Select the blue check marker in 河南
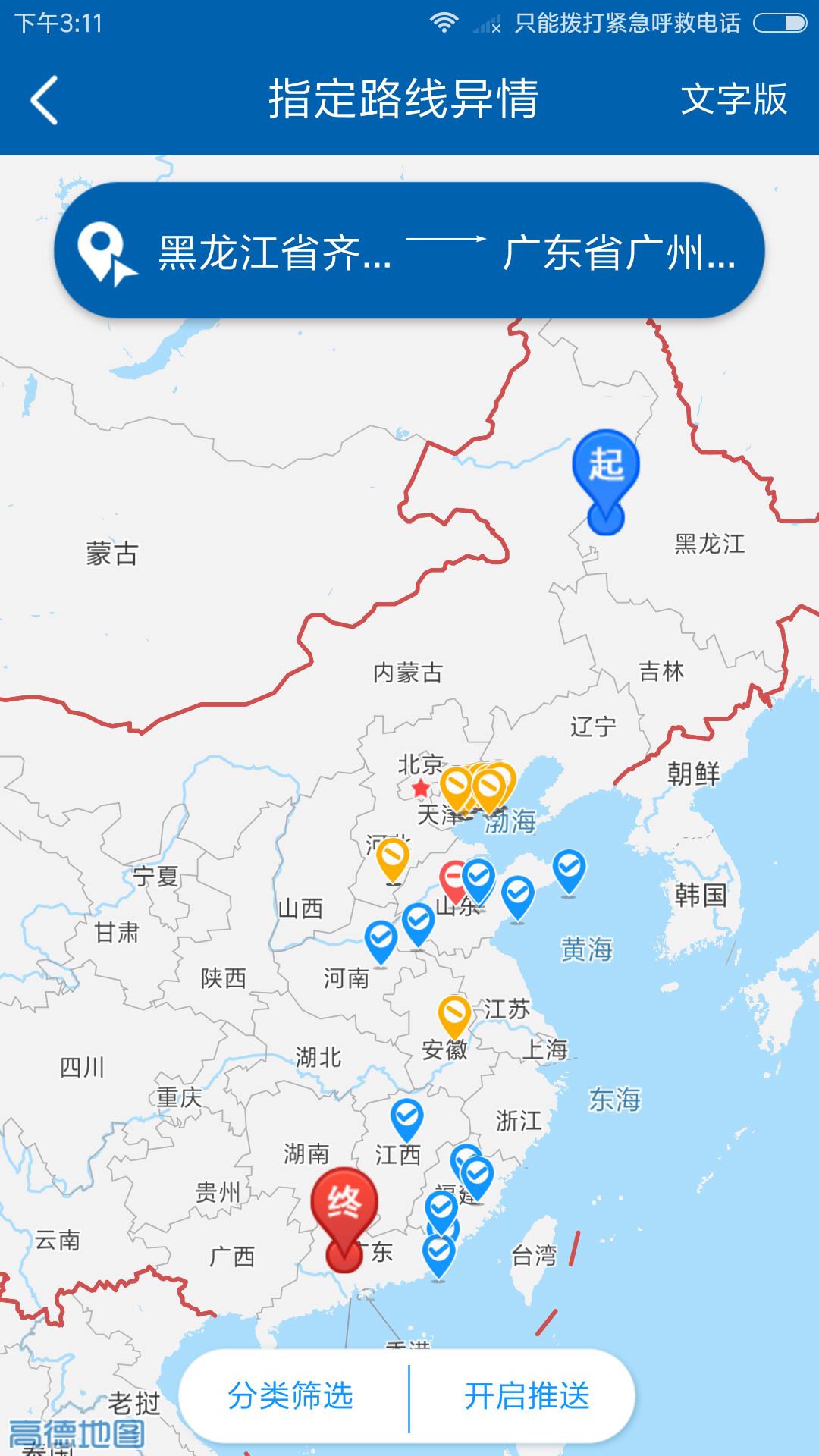The image size is (819, 1456). point(381,939)
